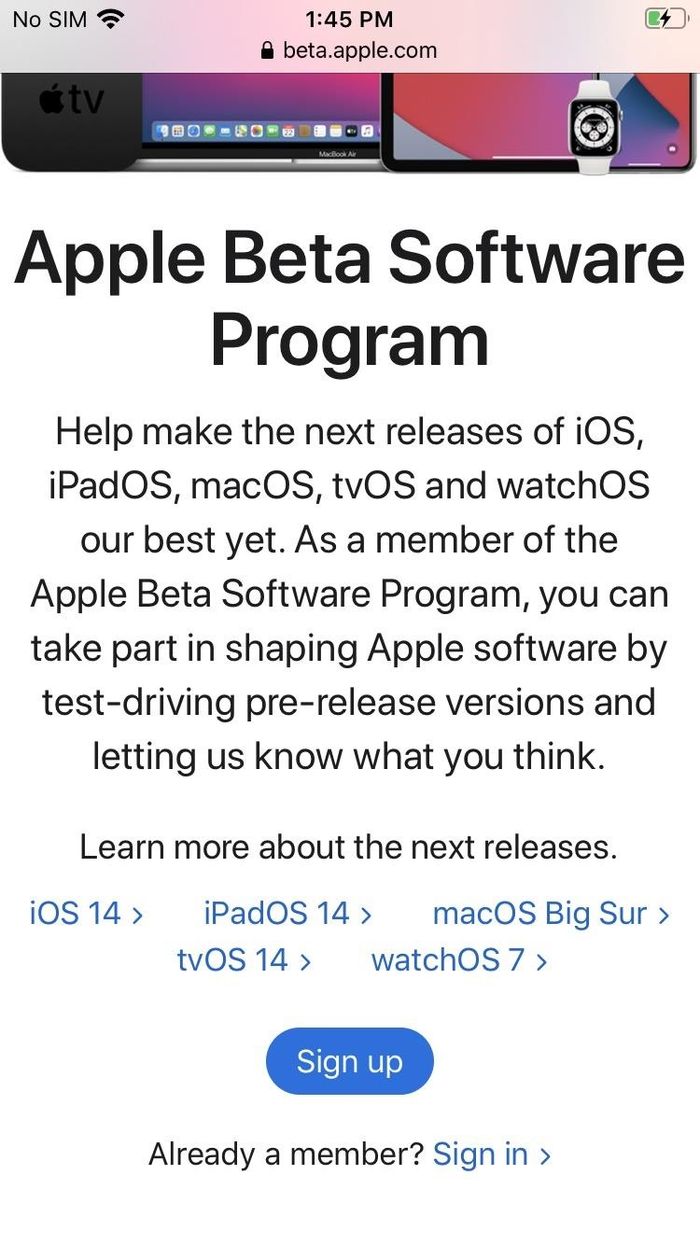Tap the blue Sign up button

click(349, 1061)
